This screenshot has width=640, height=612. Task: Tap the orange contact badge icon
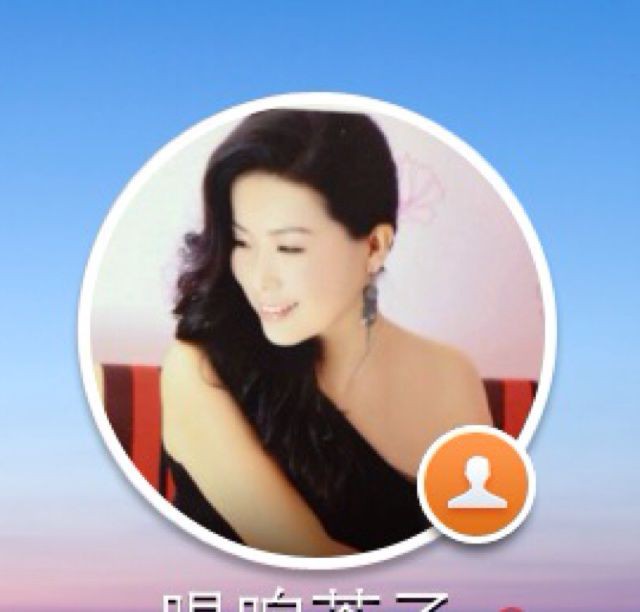475,483
